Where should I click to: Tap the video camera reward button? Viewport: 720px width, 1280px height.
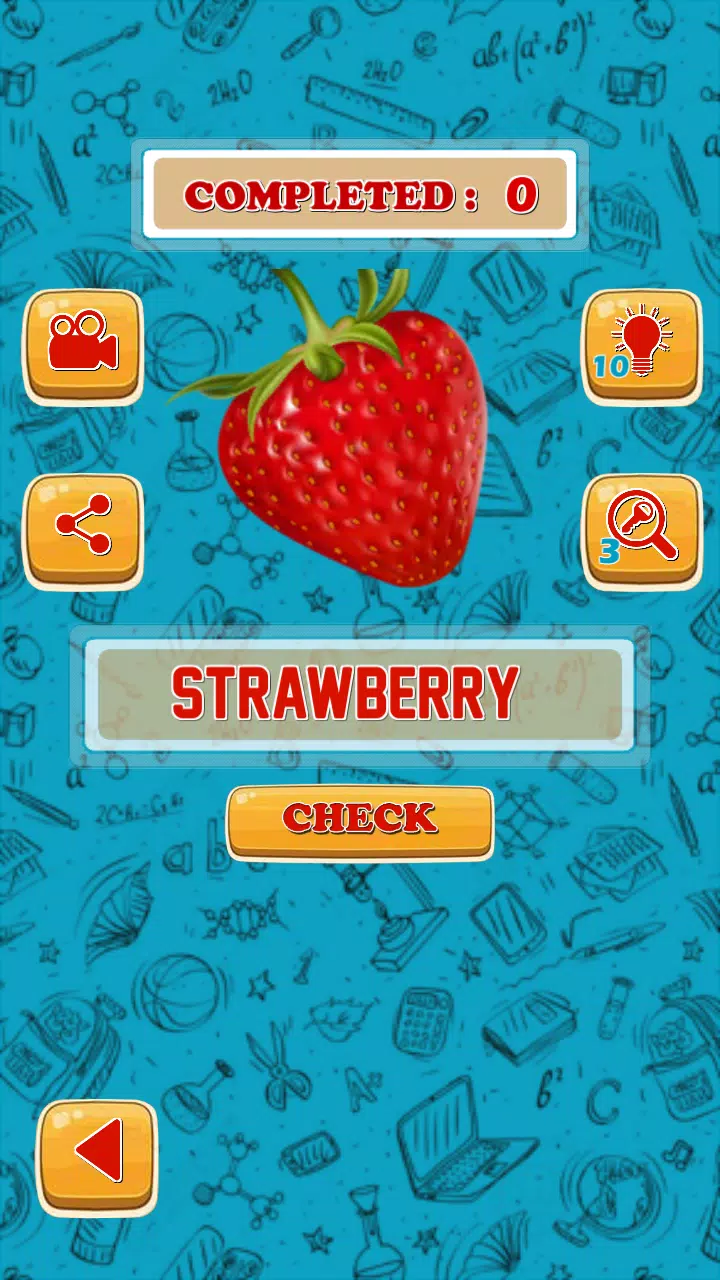point(84,344)
